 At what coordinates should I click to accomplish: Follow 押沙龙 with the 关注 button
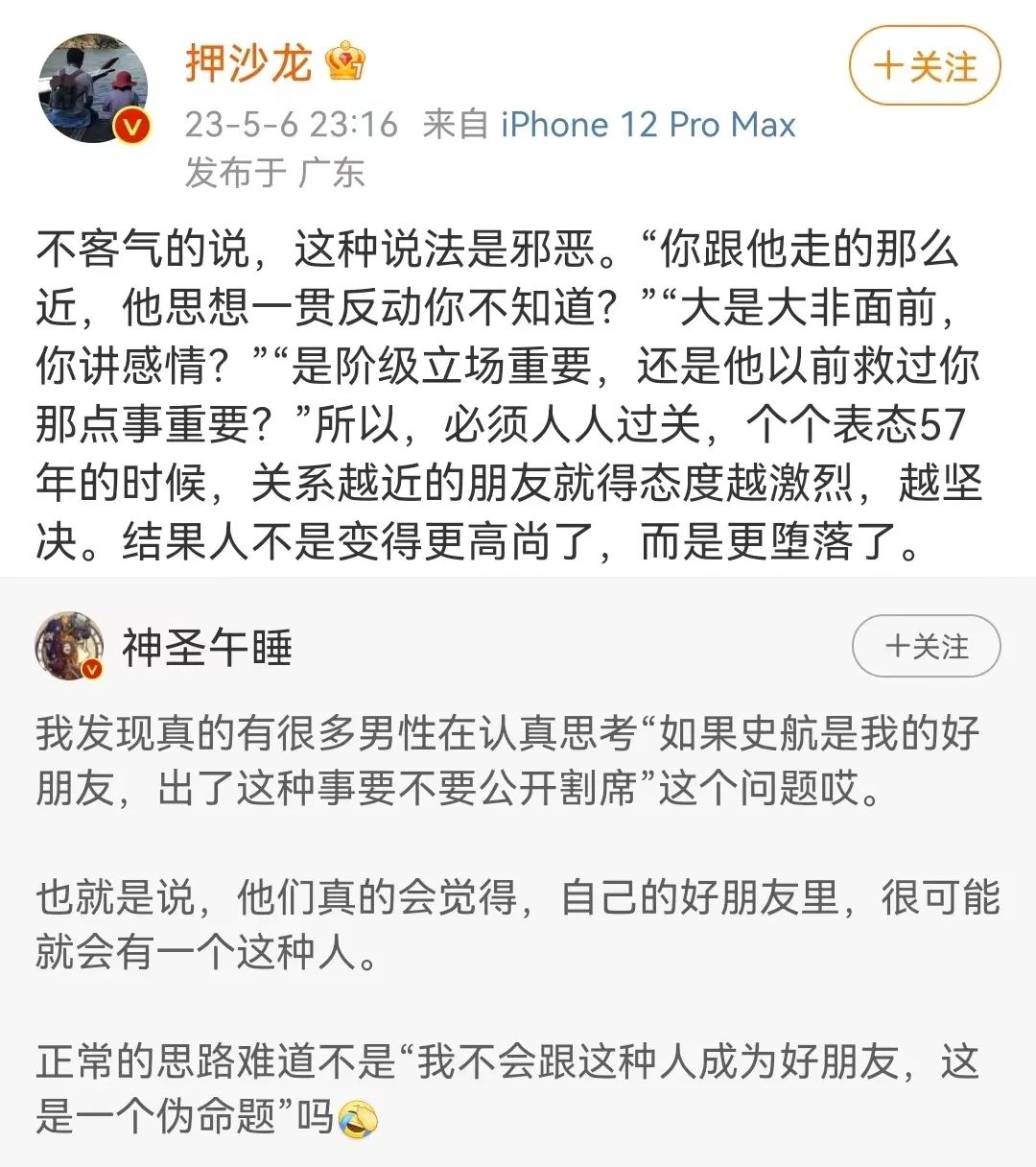[x=925, y=66]
